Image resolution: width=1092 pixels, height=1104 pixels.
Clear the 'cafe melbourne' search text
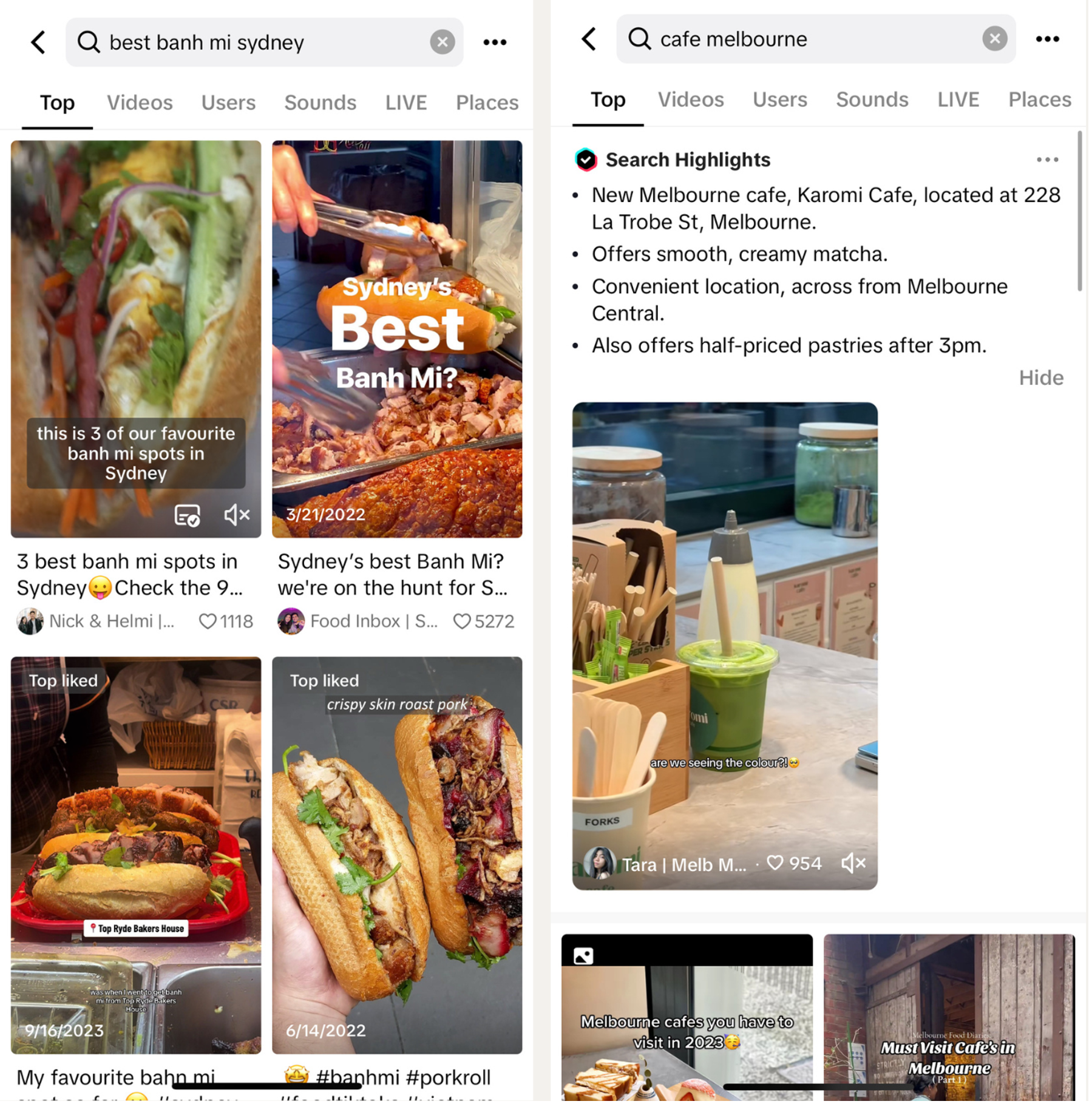(994, 39)
